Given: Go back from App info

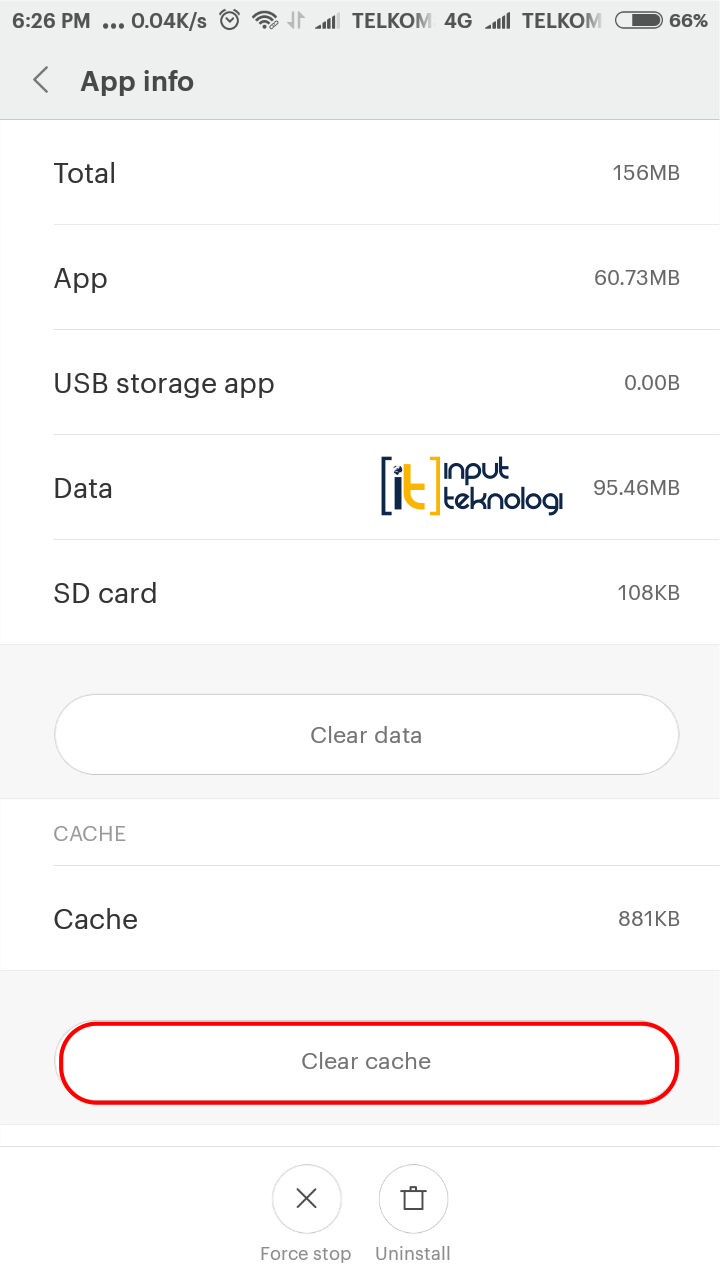Looking at the screenshot, I should coord(41,81).
